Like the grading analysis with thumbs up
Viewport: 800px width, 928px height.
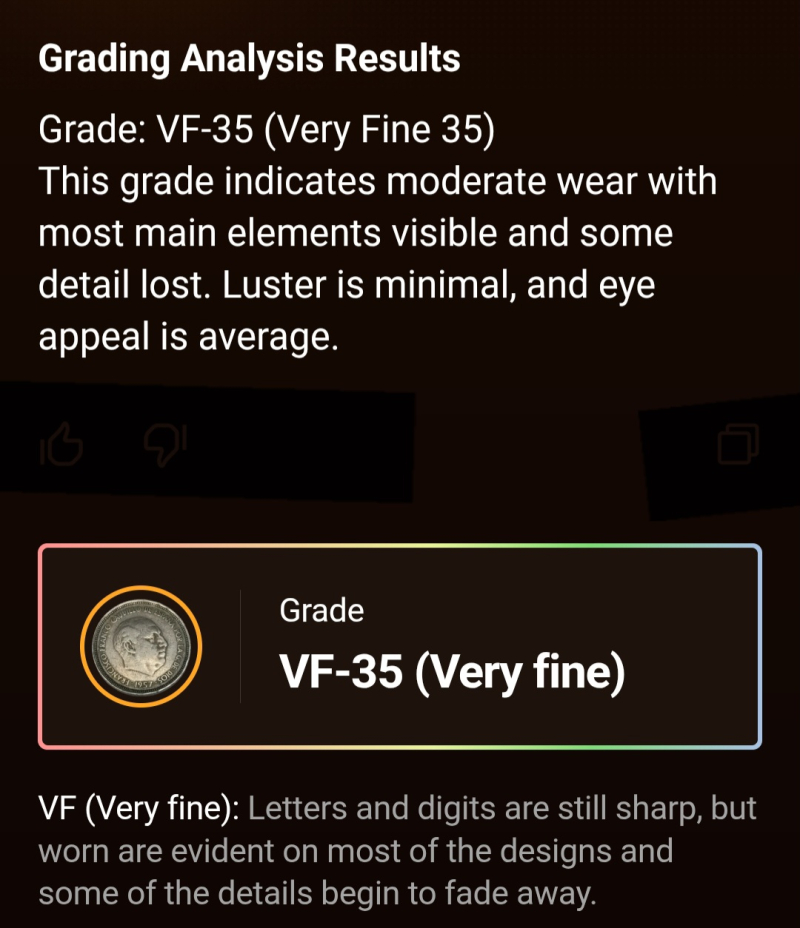[60, 444]
